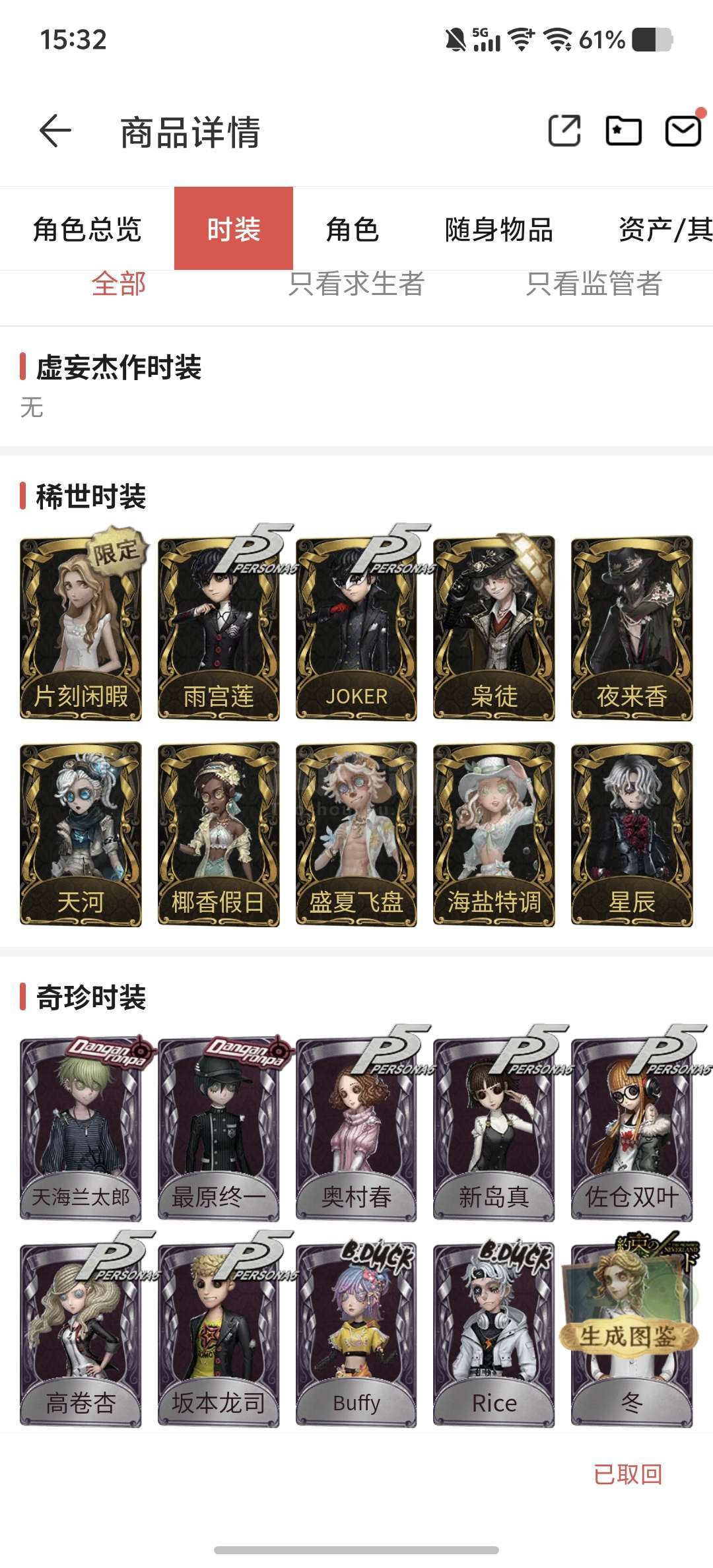
Task: Open the 海盐特调 costume card
Action: pos(494,834)
